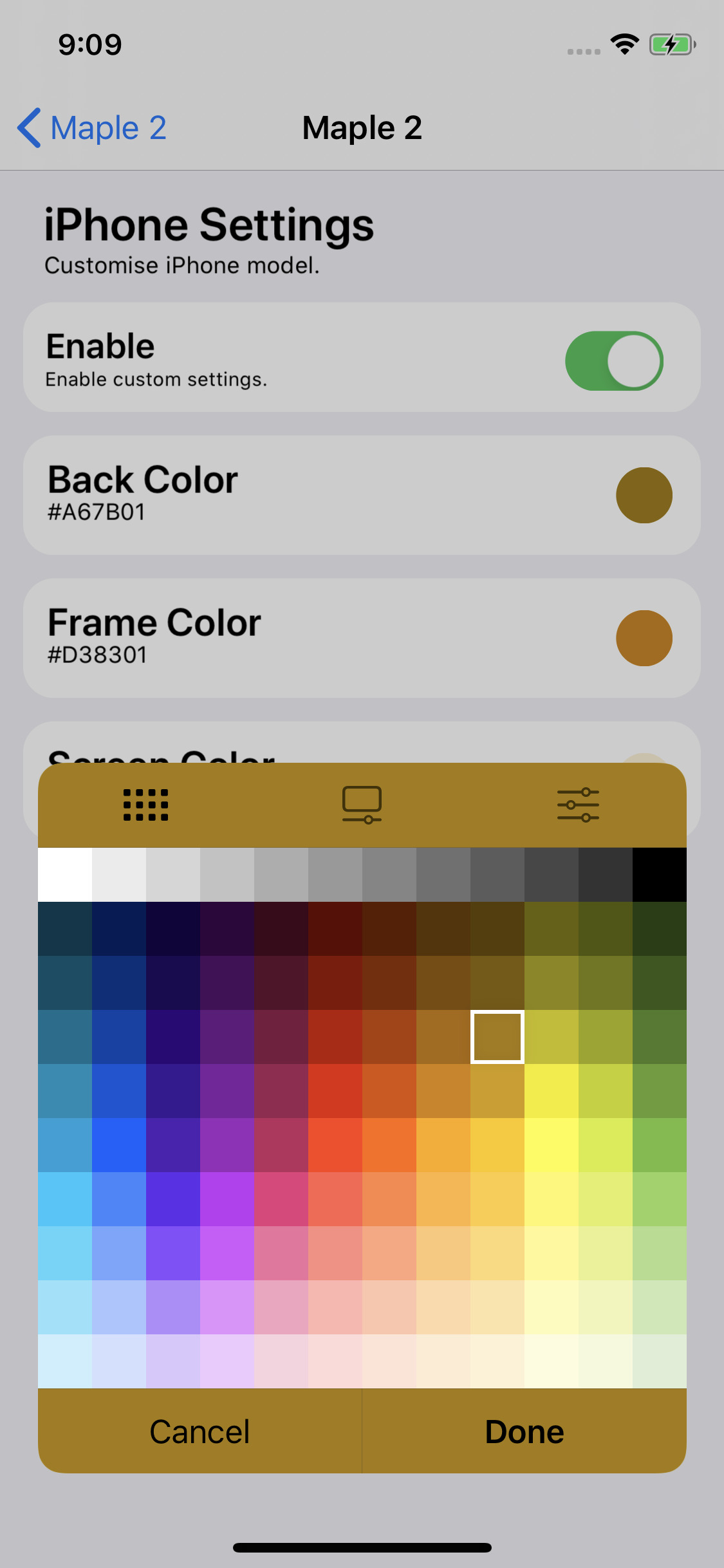The height and width of the screenshot is (1568, 724).
Task: Choose the vivid red-orange swatch
Action: coord(335,1145)
